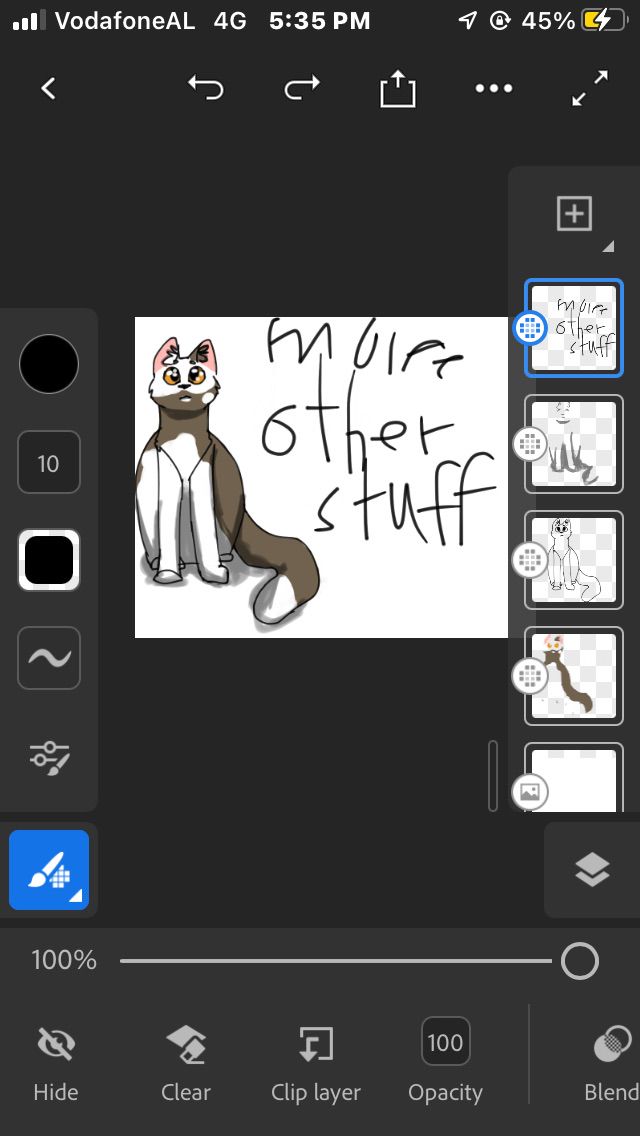Image resolution: width=640 pixels, height=1136 pixels.
Task: Open the black color picker
Action: 49,364
